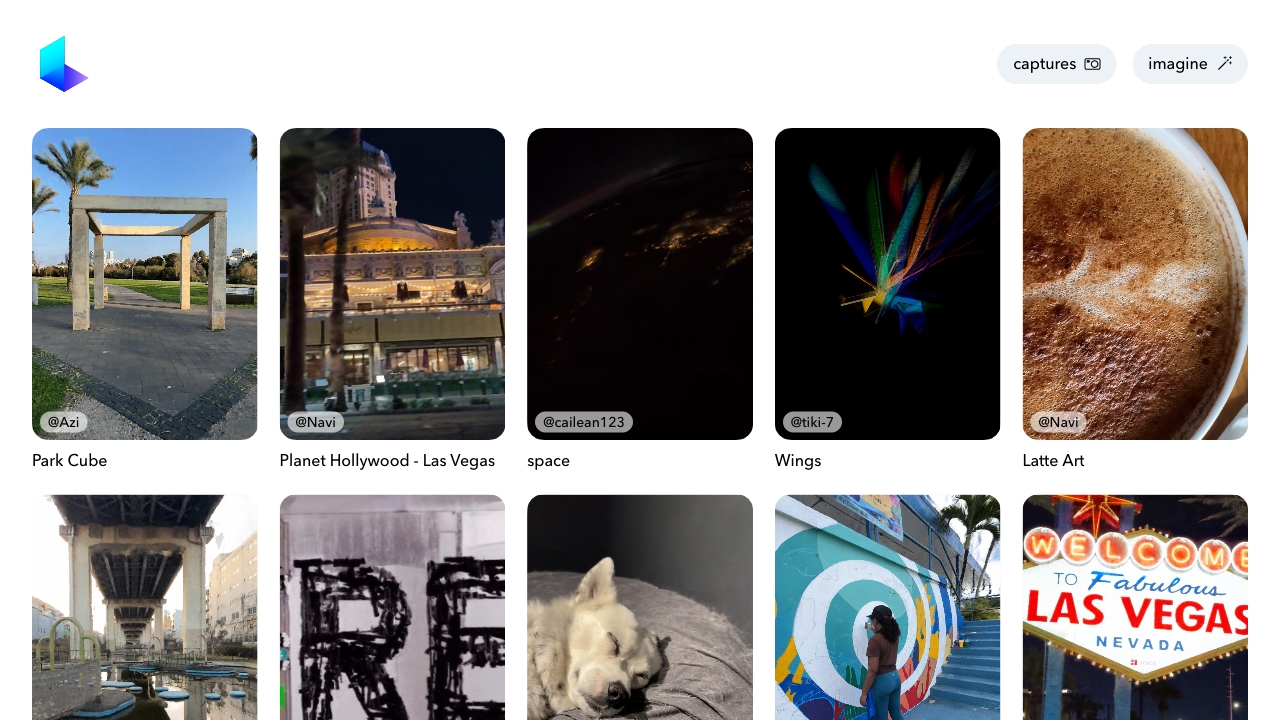This screenshot has width=1280, height=720.
Task: Open @Azi's profile tag
Action: (x=63, y=422)
